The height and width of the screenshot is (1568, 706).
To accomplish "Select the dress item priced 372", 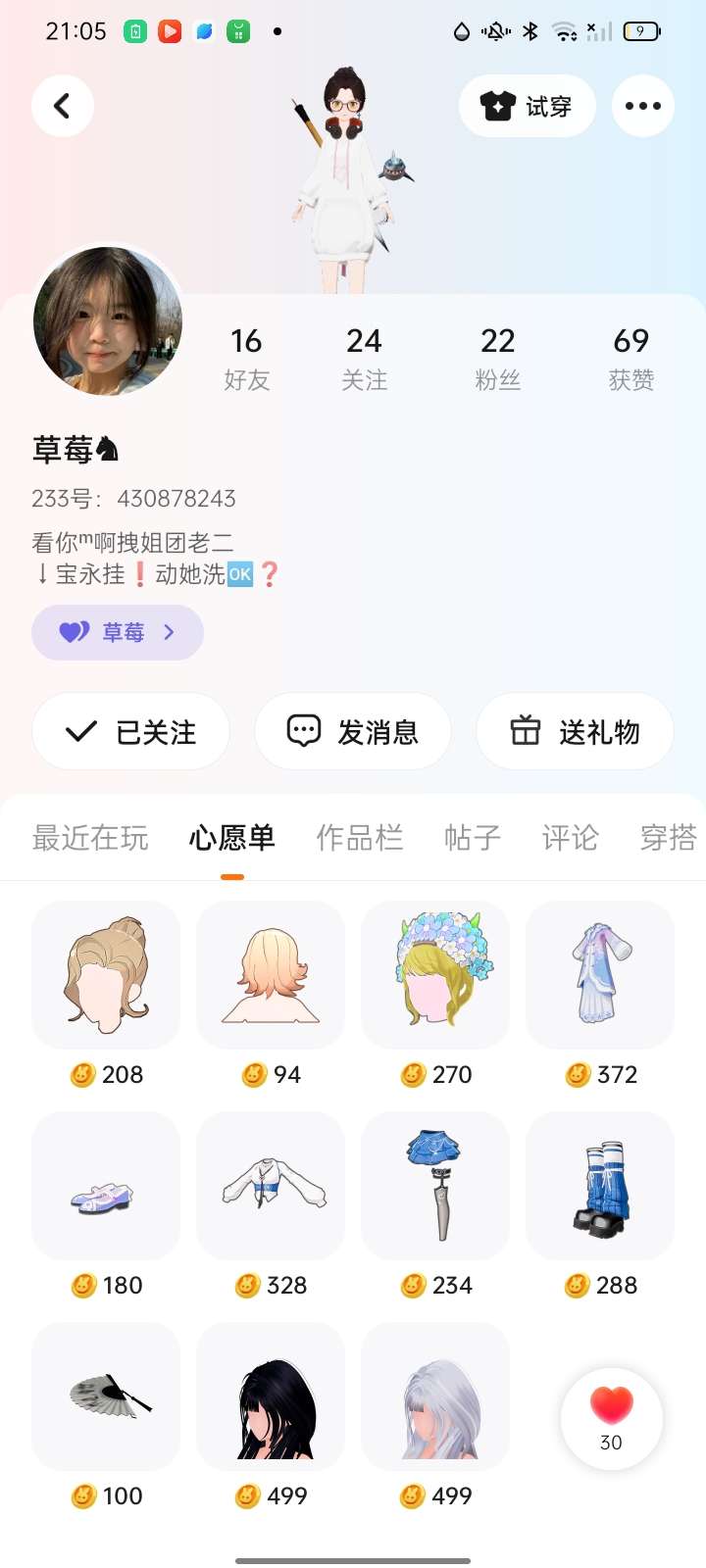I will click(x=600, y=976).
